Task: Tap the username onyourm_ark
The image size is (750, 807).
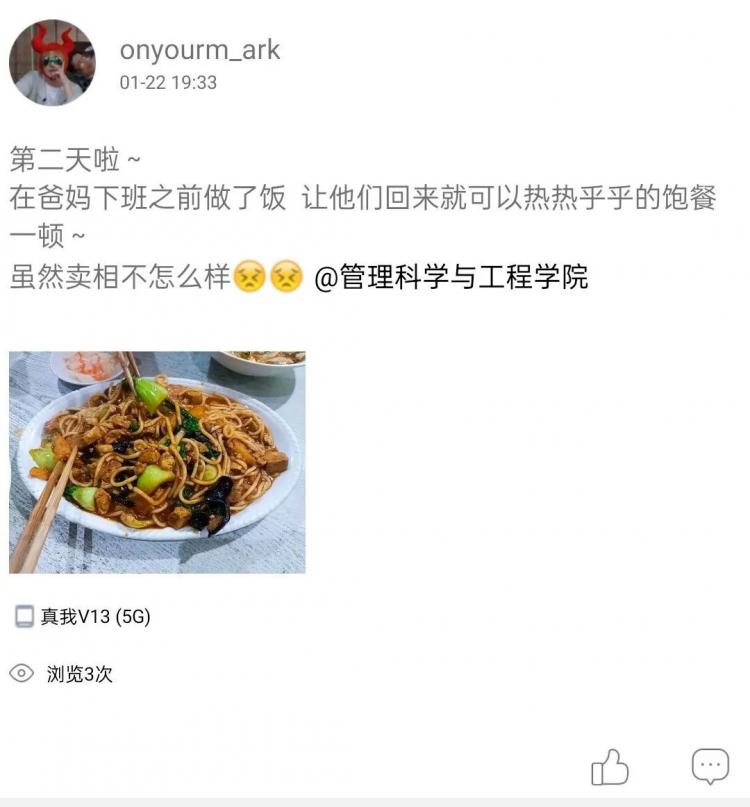Action: pyautogui.click(x=200, y=49)
